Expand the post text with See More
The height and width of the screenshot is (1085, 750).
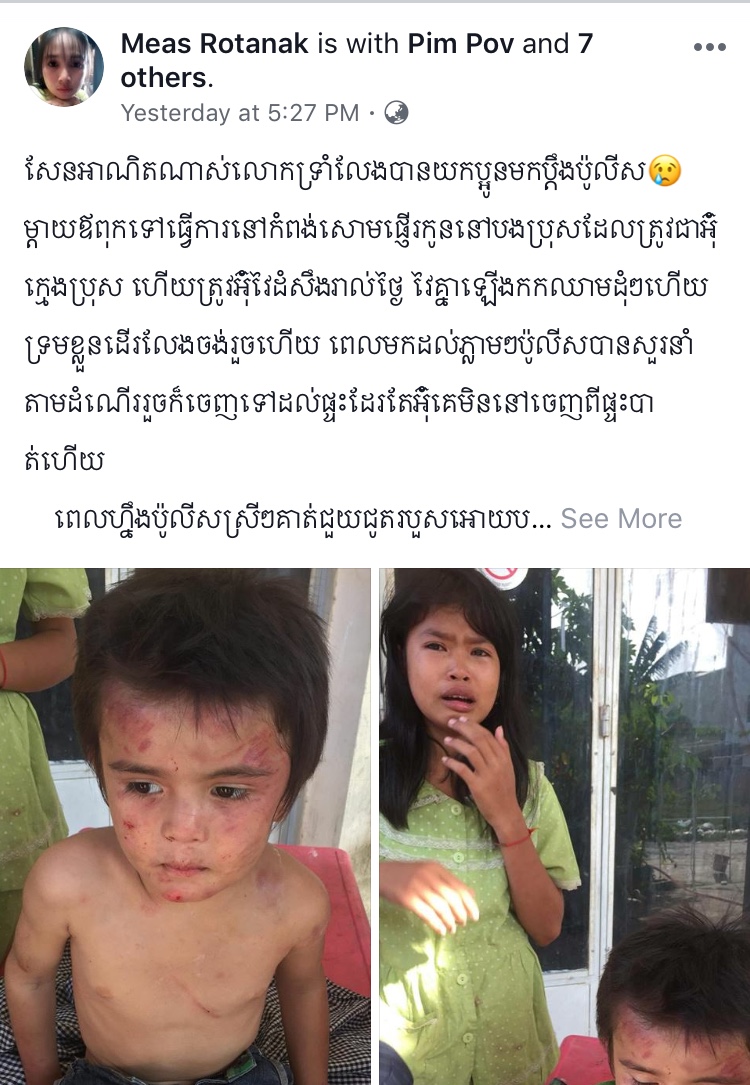click(x=620, y=519)
